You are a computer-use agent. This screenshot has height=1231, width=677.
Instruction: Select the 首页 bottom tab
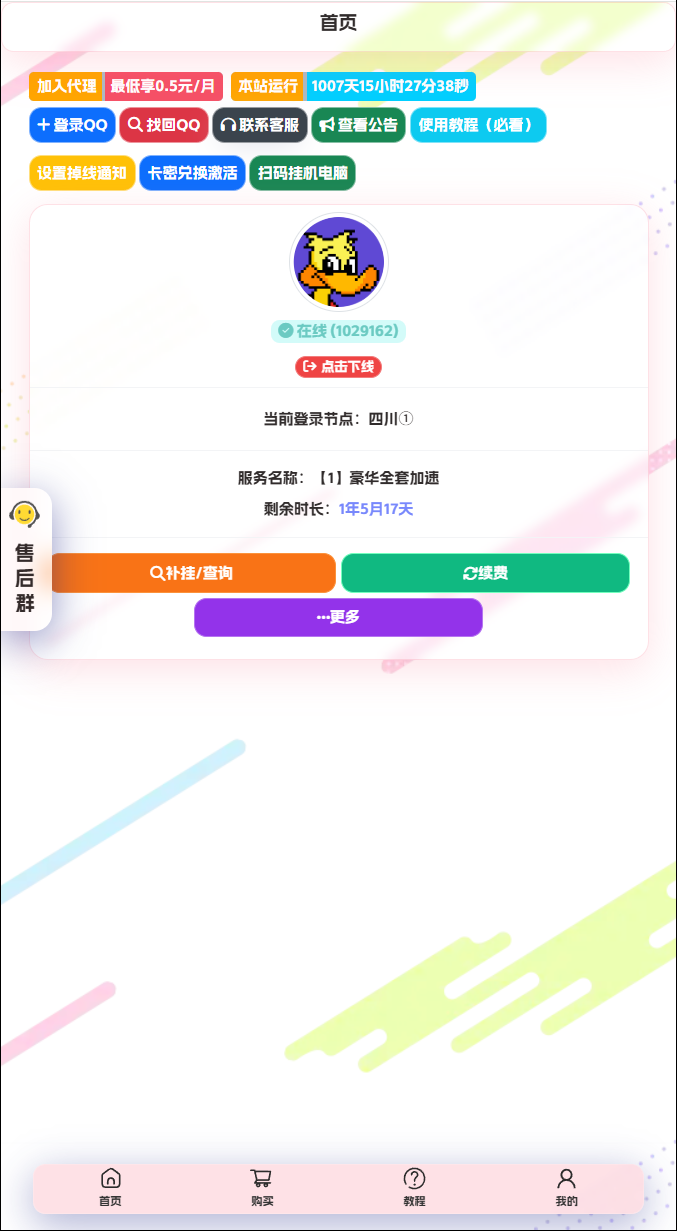[110, 1188]
